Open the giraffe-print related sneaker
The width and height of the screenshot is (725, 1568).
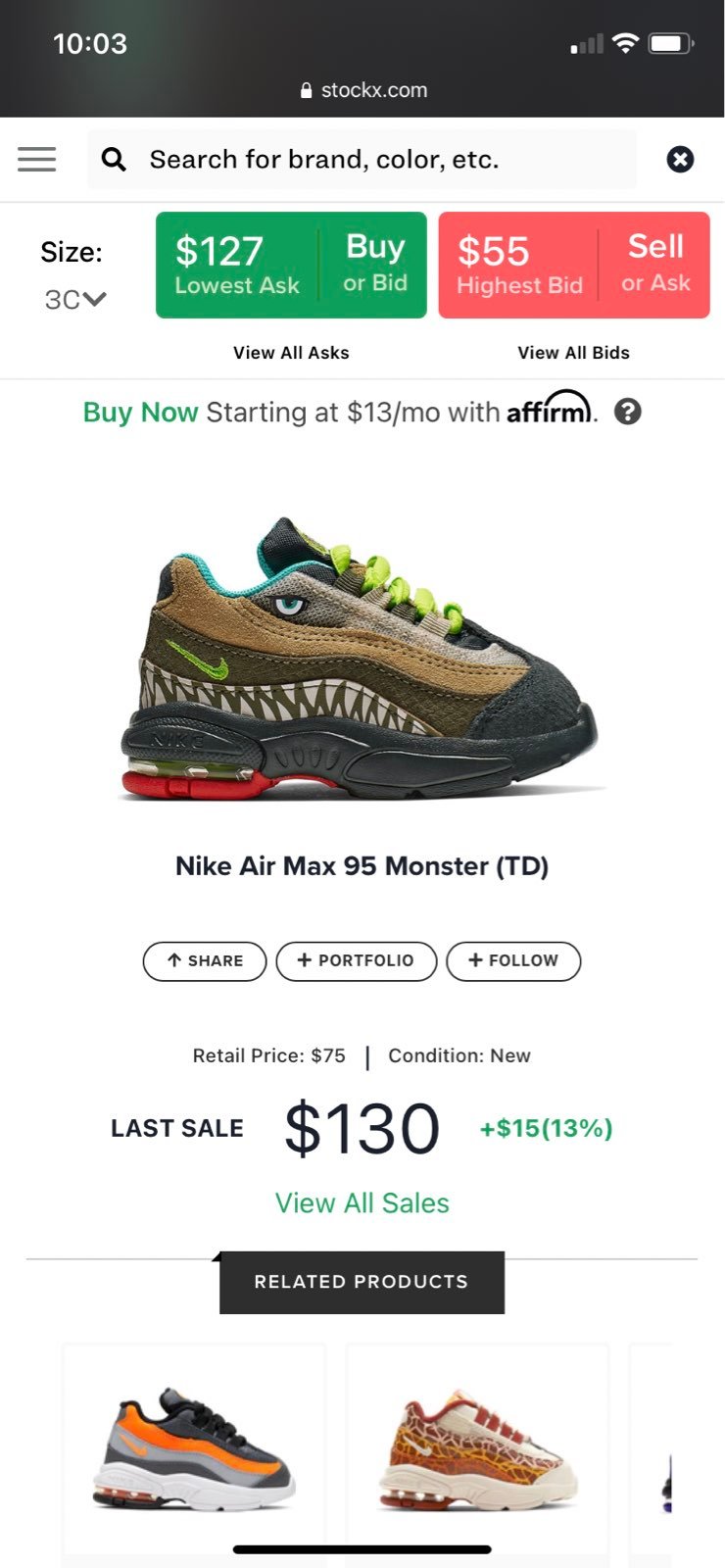point(477,1450)
